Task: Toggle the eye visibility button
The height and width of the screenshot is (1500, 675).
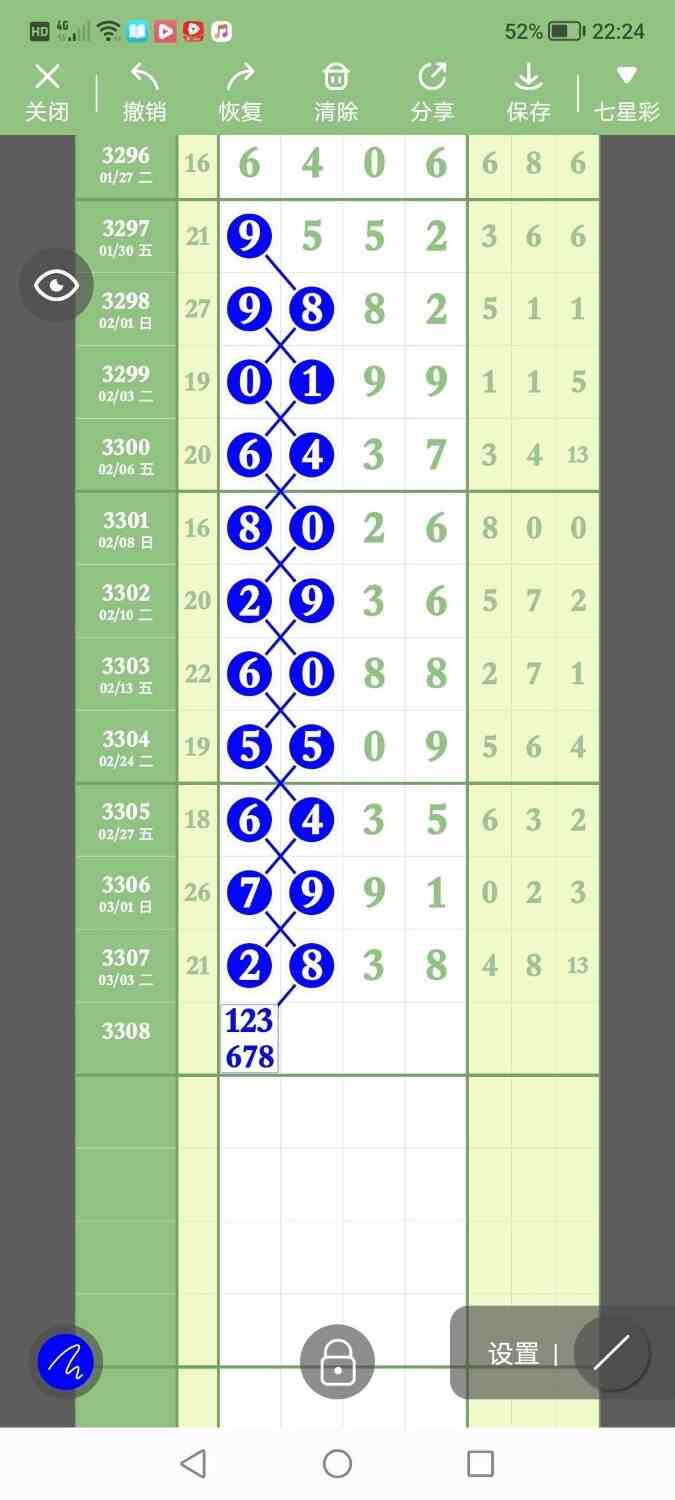Action: (56, 286)
